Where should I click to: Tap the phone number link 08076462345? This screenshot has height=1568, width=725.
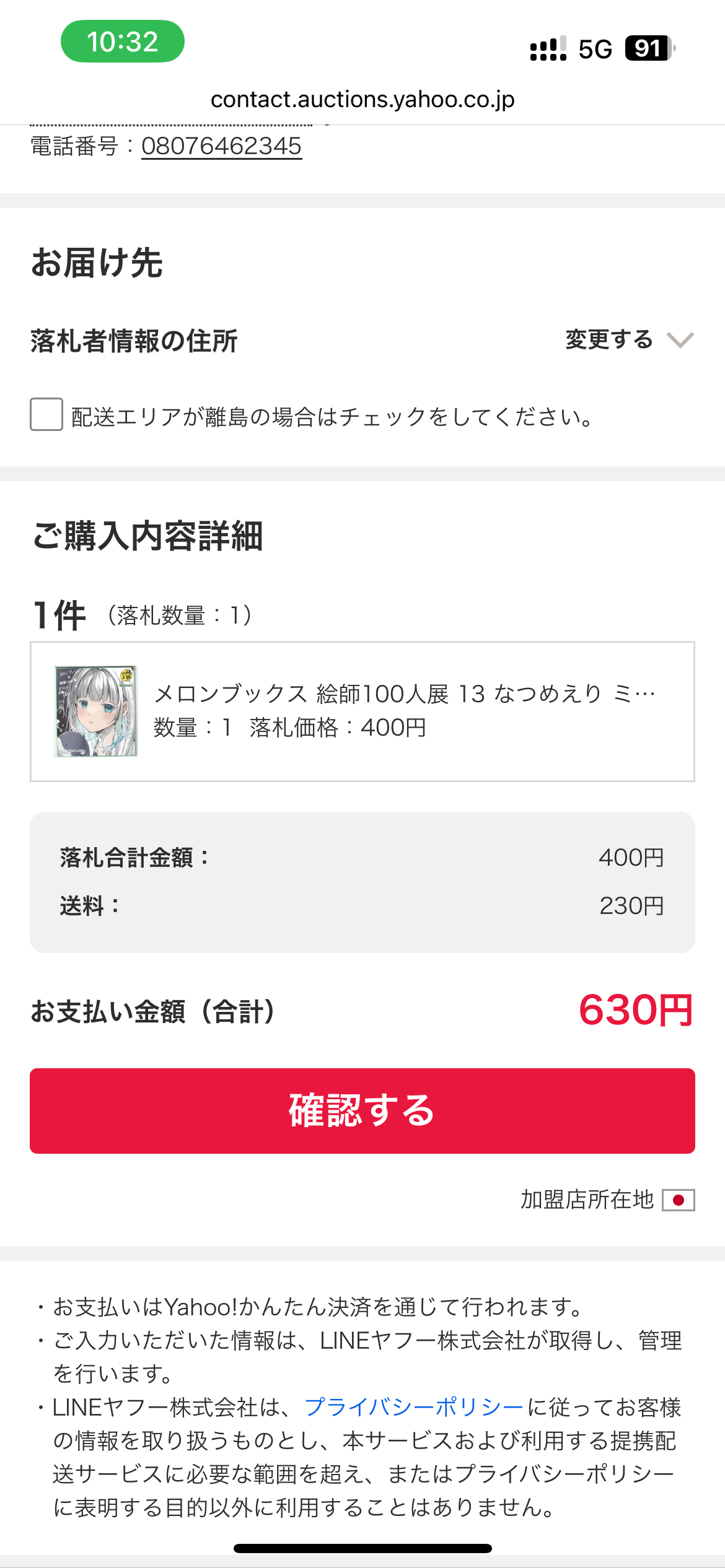(221, 147)
